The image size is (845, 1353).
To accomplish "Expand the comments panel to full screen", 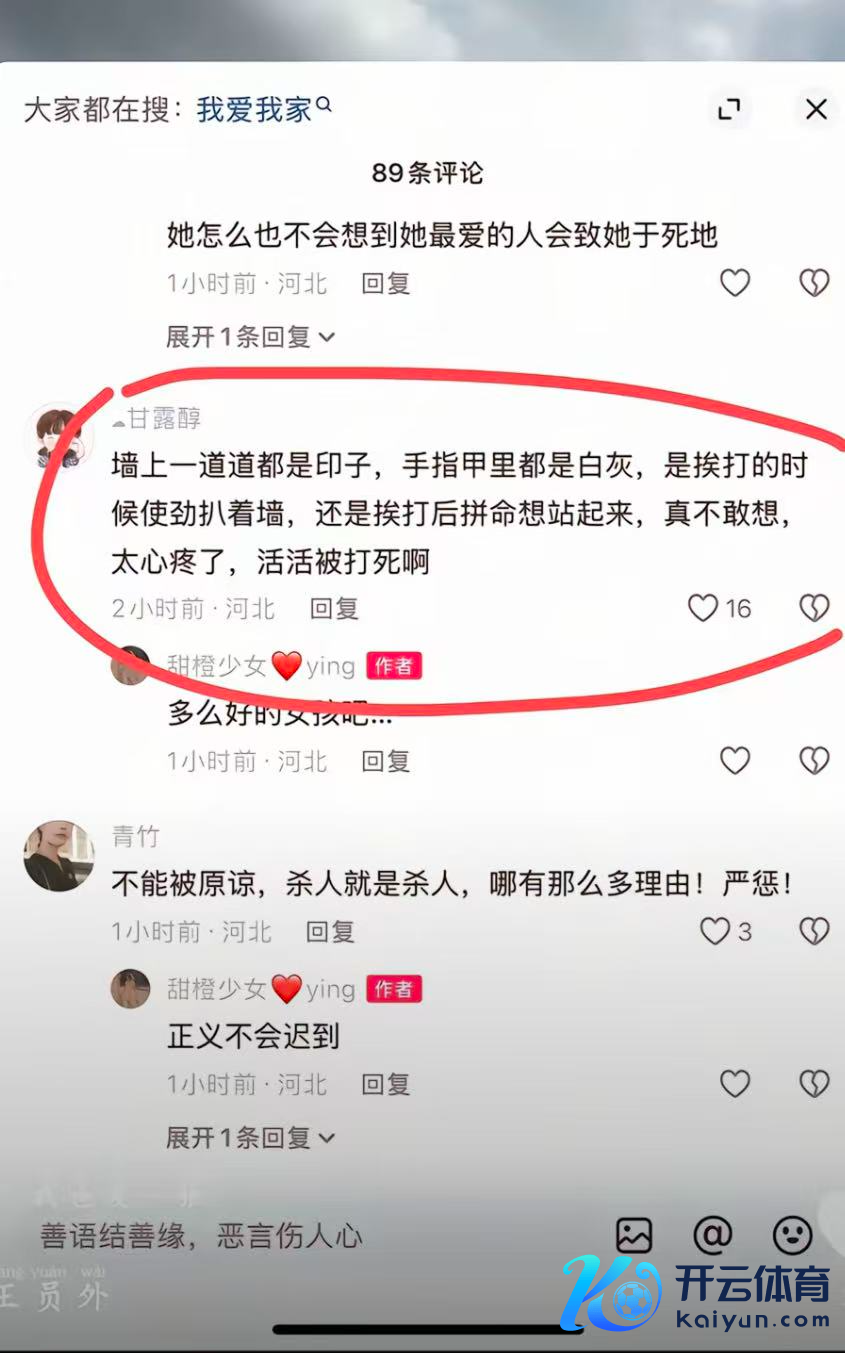I will pyautogui.click(x=729, y=109).
